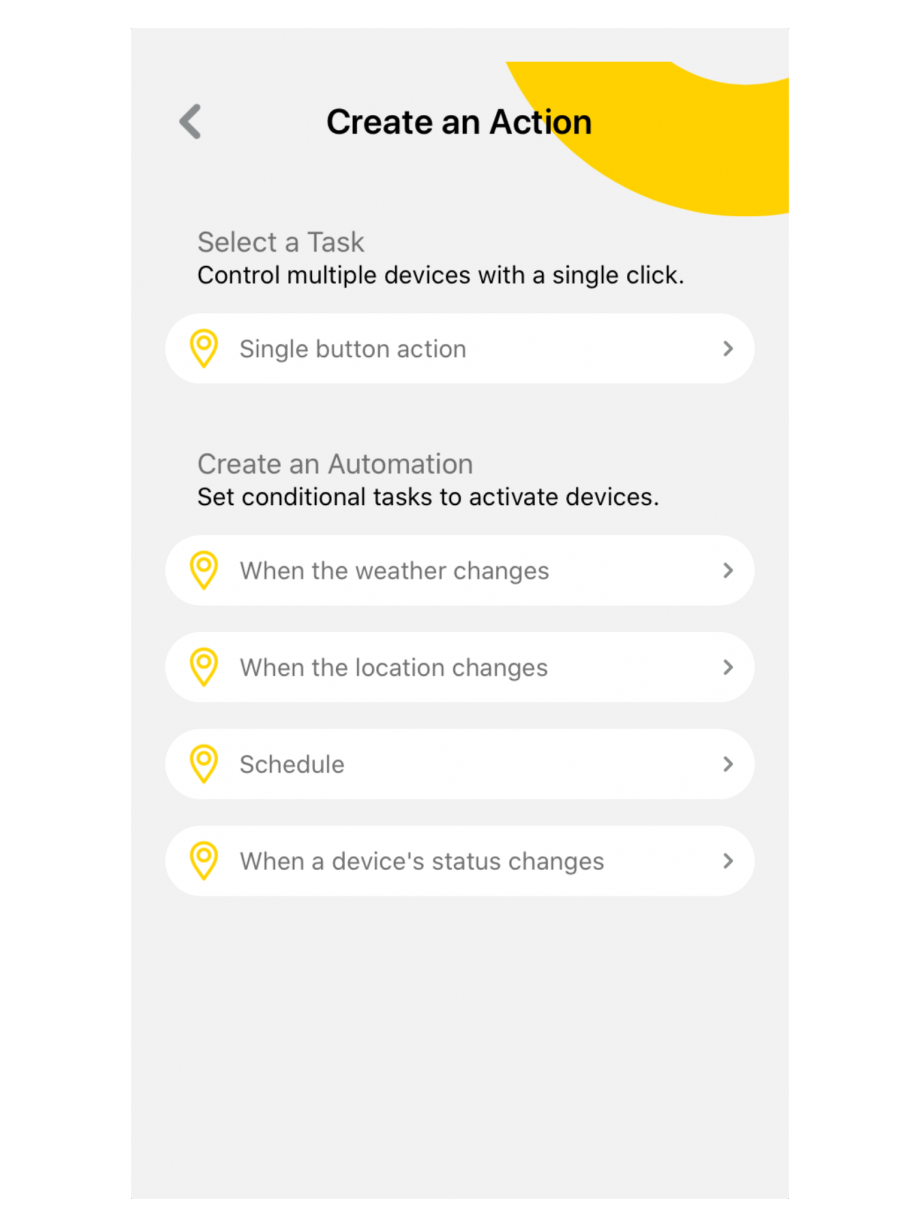
Task: Open Single button action
Action: pos(459,349)
